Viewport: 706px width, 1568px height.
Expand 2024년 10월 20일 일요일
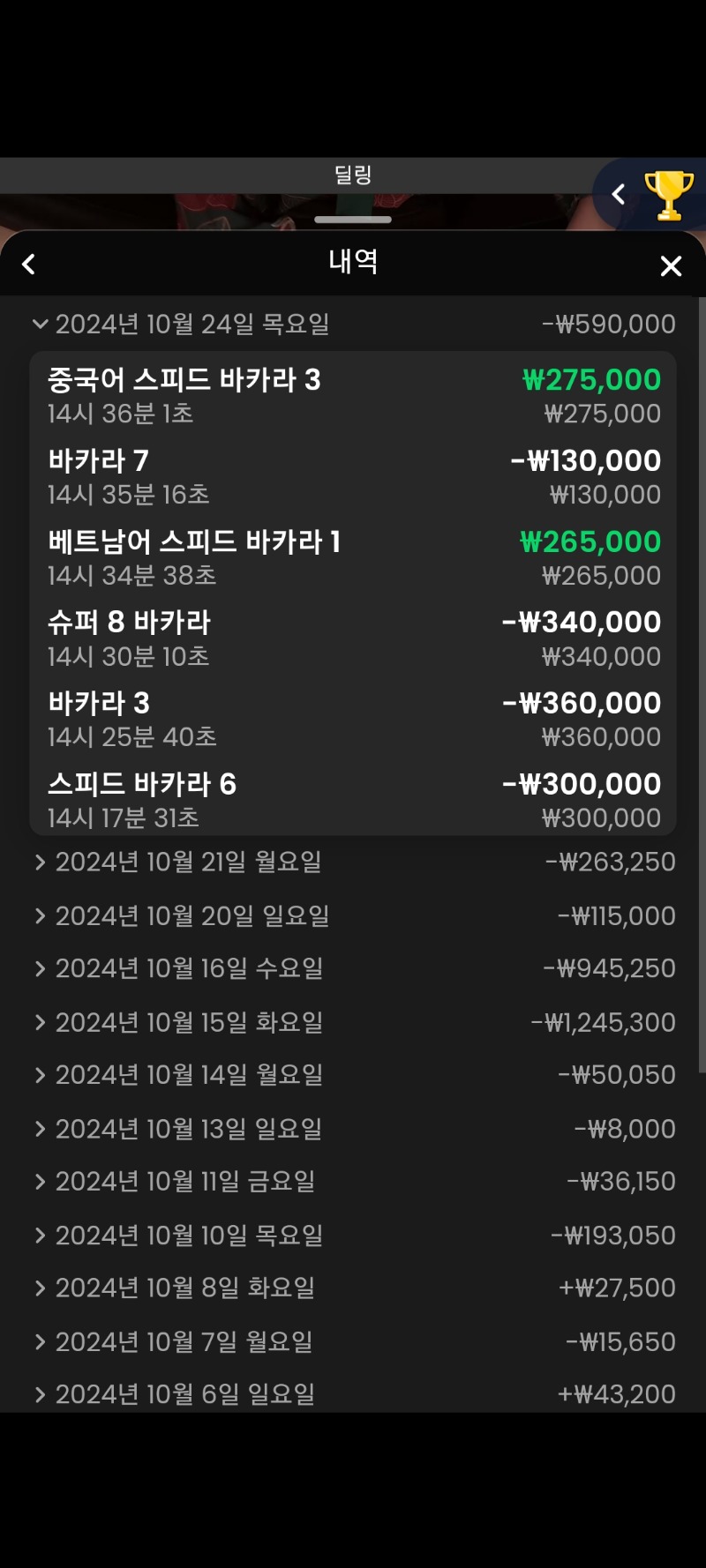[x=353, y=915]
